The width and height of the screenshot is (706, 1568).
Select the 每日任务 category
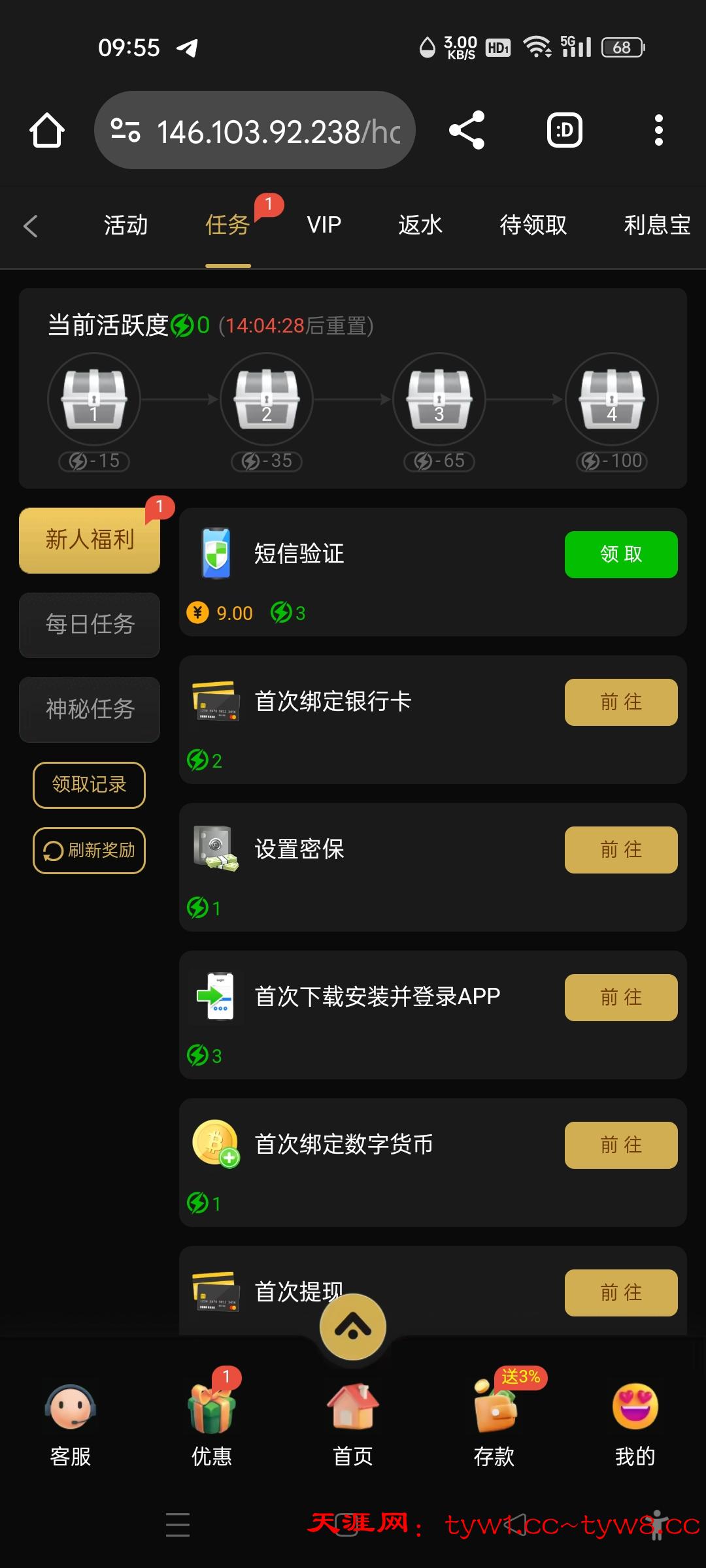click(x=90, y=625)
